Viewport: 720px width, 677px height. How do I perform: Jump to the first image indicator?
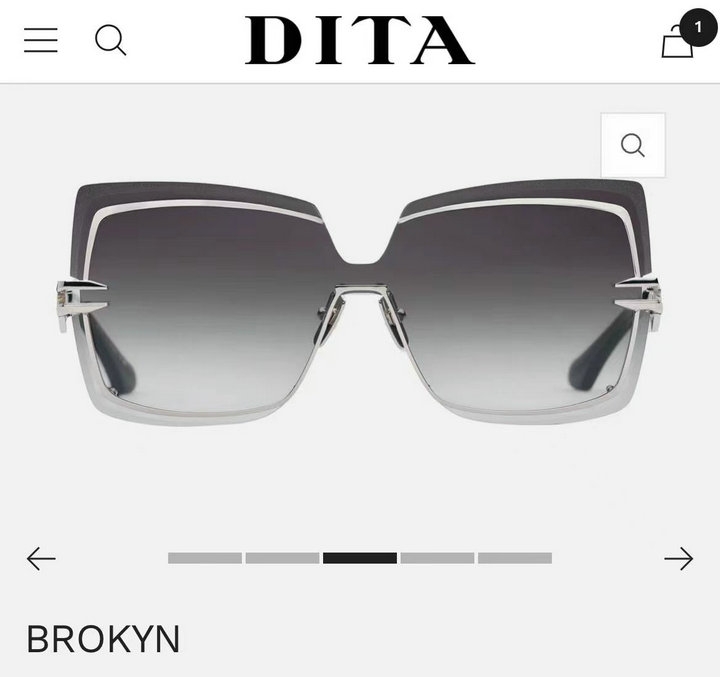[x=205, y=558]
